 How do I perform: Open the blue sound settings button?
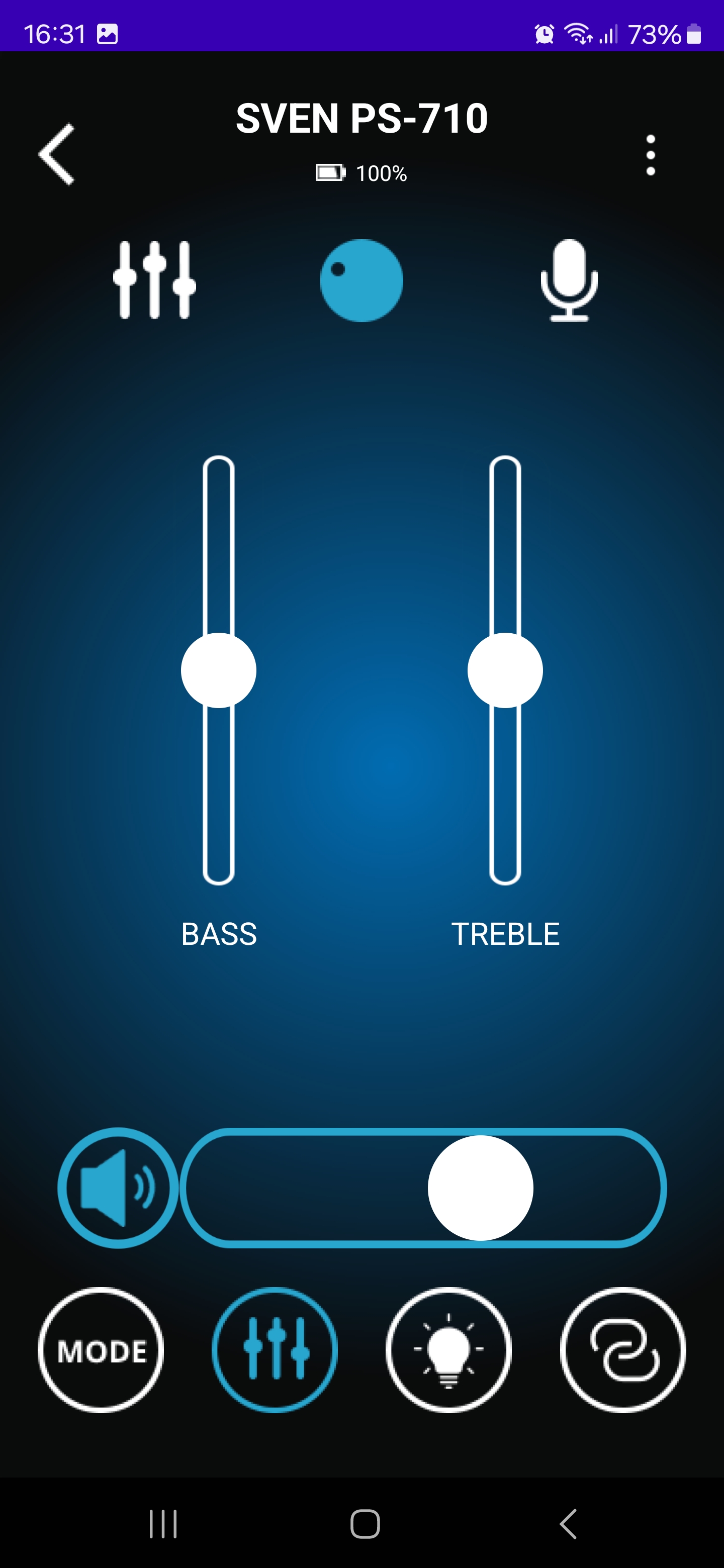(x=275, y=1350)
